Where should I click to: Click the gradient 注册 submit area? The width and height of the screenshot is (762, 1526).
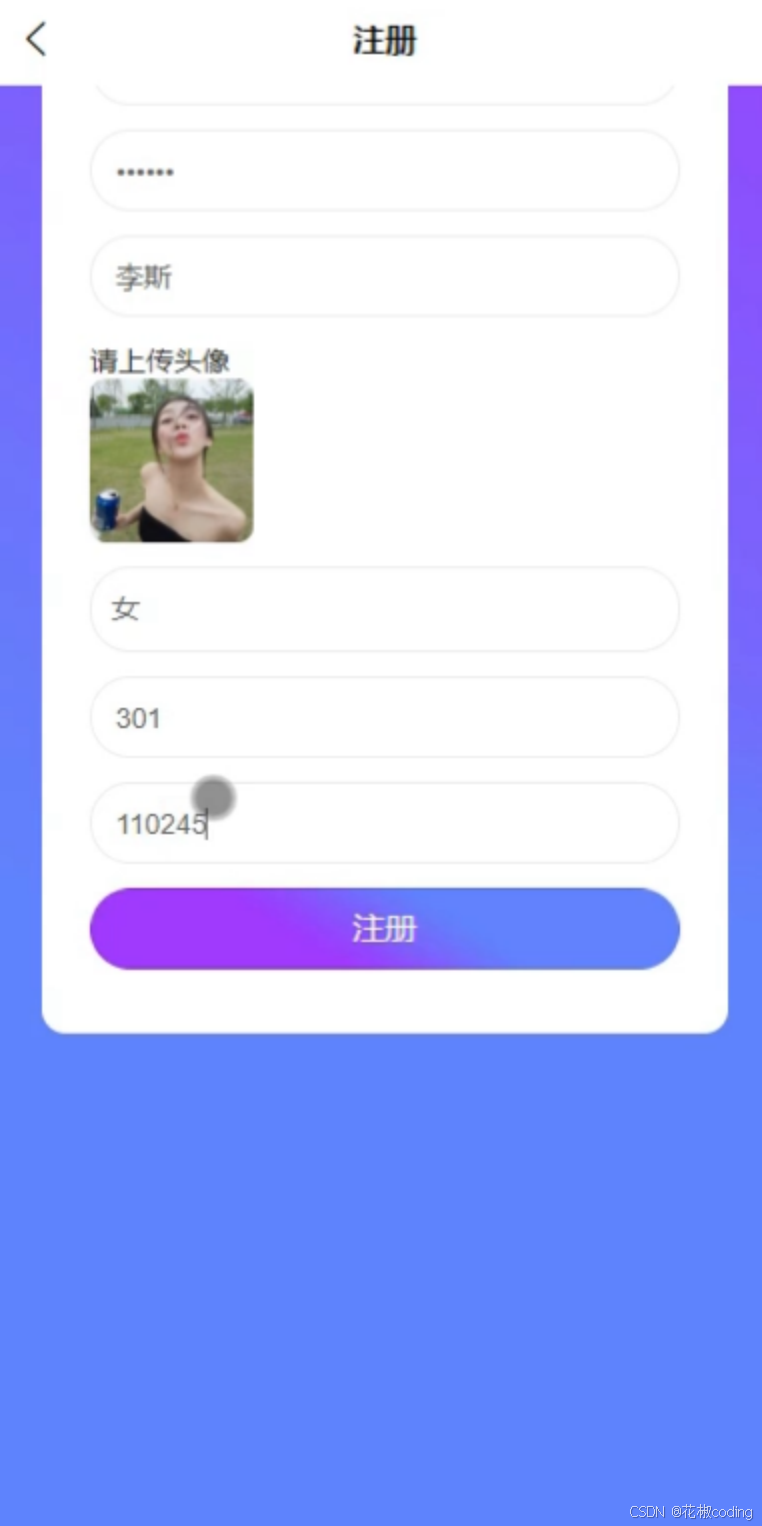click(x=384, y=928)
